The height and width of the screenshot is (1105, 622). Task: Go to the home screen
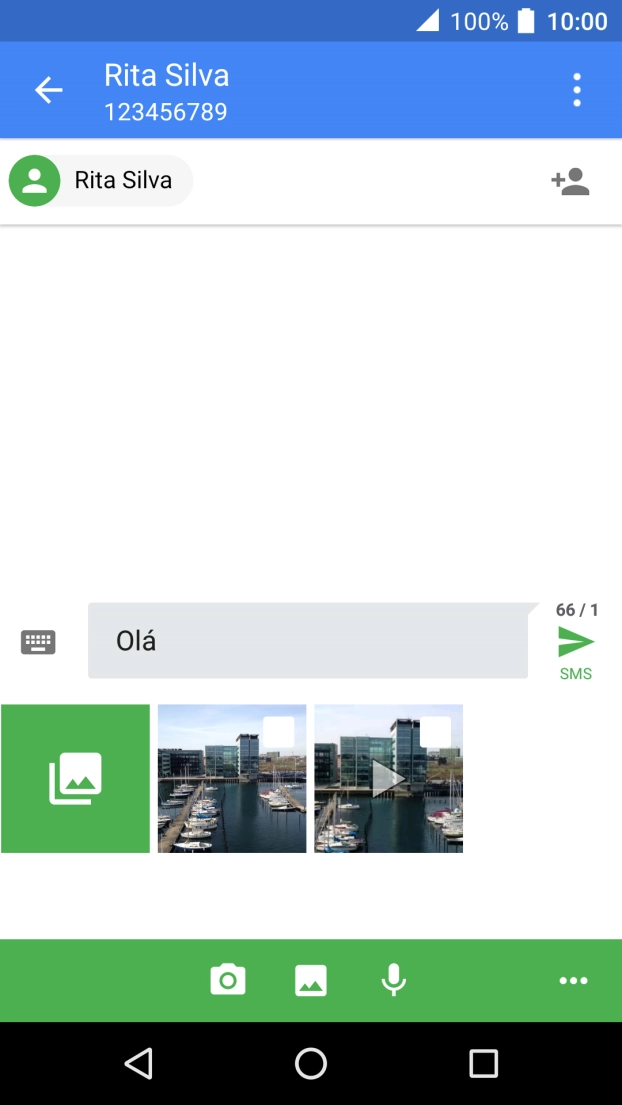click(311, 1064)
